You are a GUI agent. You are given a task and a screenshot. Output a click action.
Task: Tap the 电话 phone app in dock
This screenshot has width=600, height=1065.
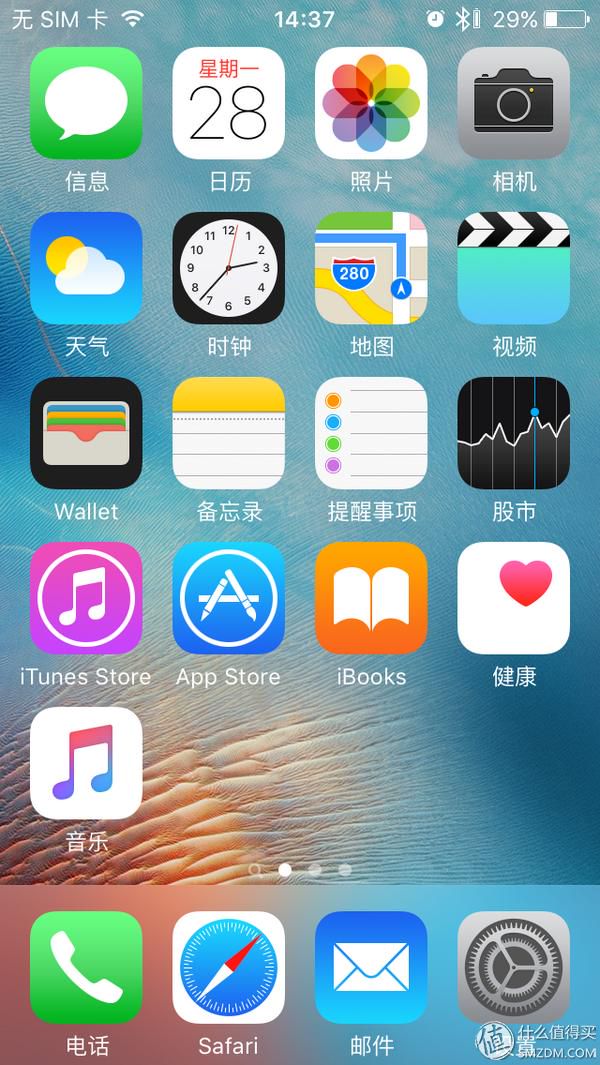(86, 967)
